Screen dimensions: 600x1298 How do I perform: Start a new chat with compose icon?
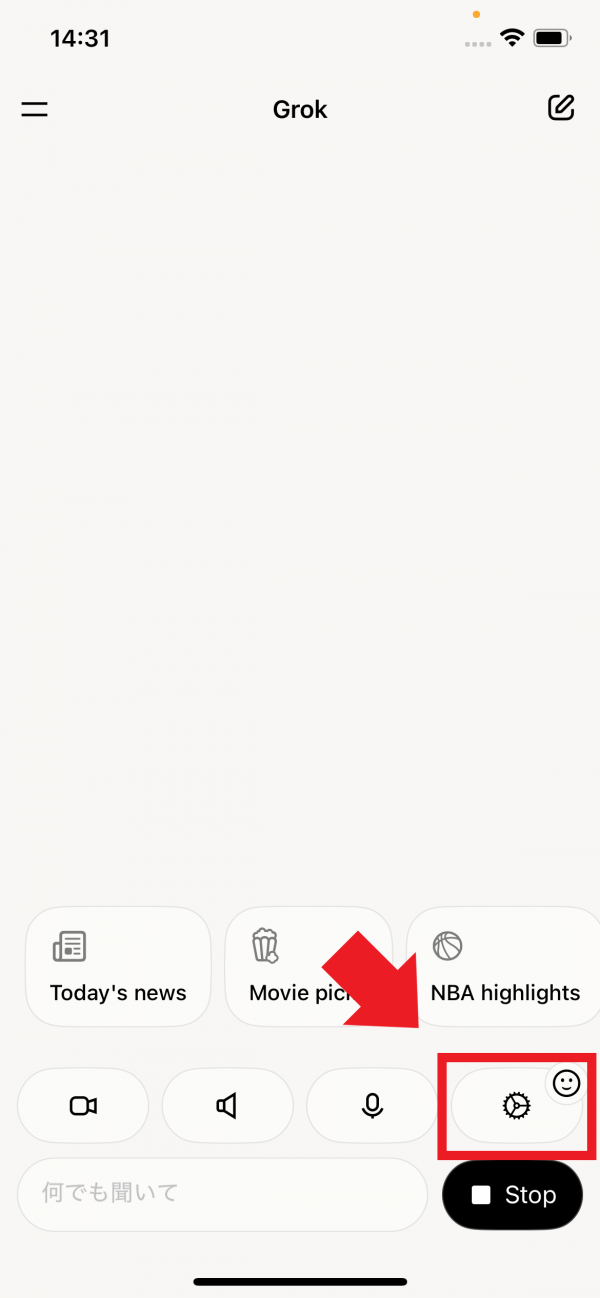tap(561, 108)
